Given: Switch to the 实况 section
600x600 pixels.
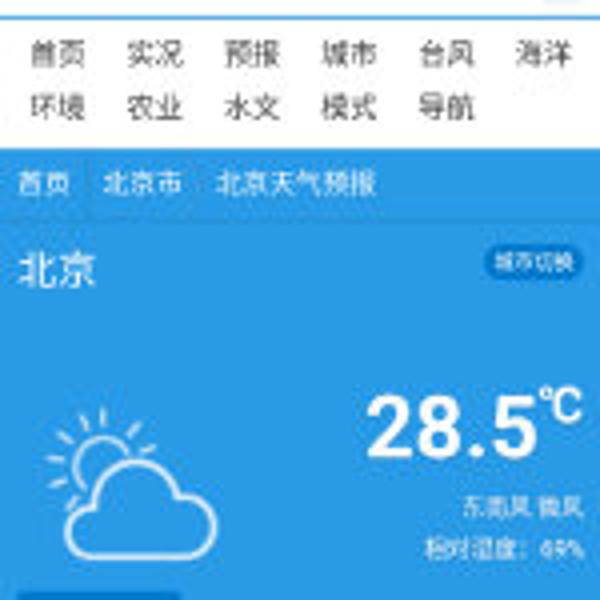Looking at the screenshot, I should click(x=155, y=55).
